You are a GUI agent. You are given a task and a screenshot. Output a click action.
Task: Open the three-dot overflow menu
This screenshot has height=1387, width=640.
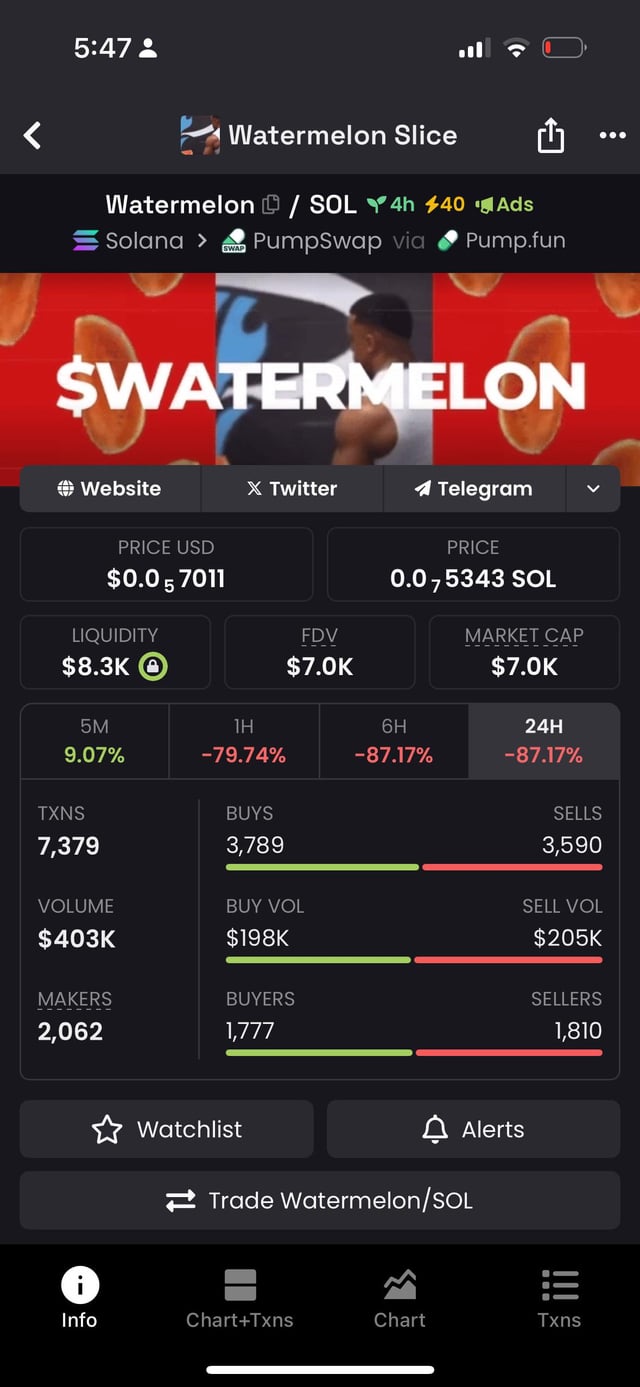612,135
